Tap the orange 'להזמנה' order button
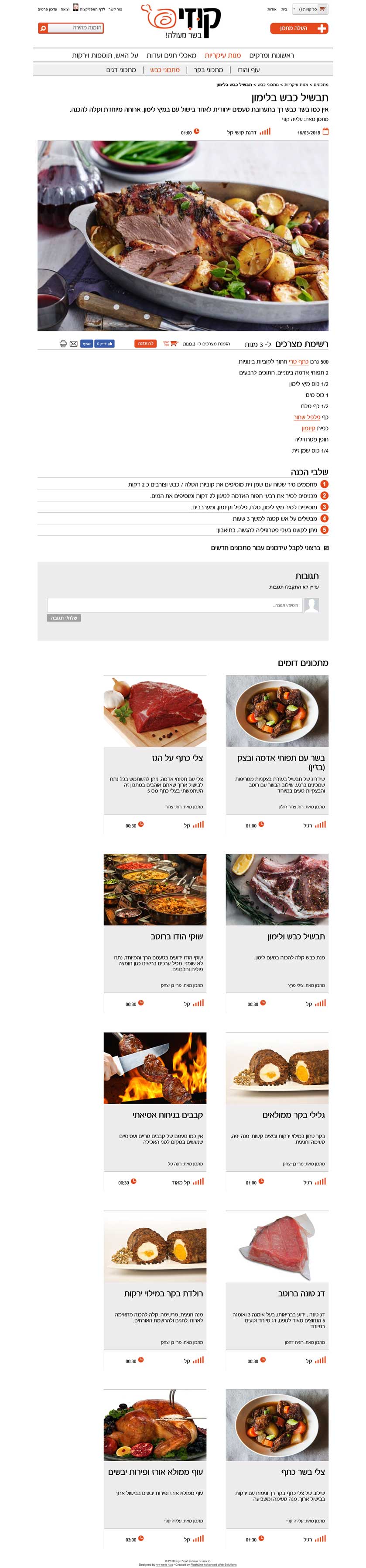 (x=145, y=343)
